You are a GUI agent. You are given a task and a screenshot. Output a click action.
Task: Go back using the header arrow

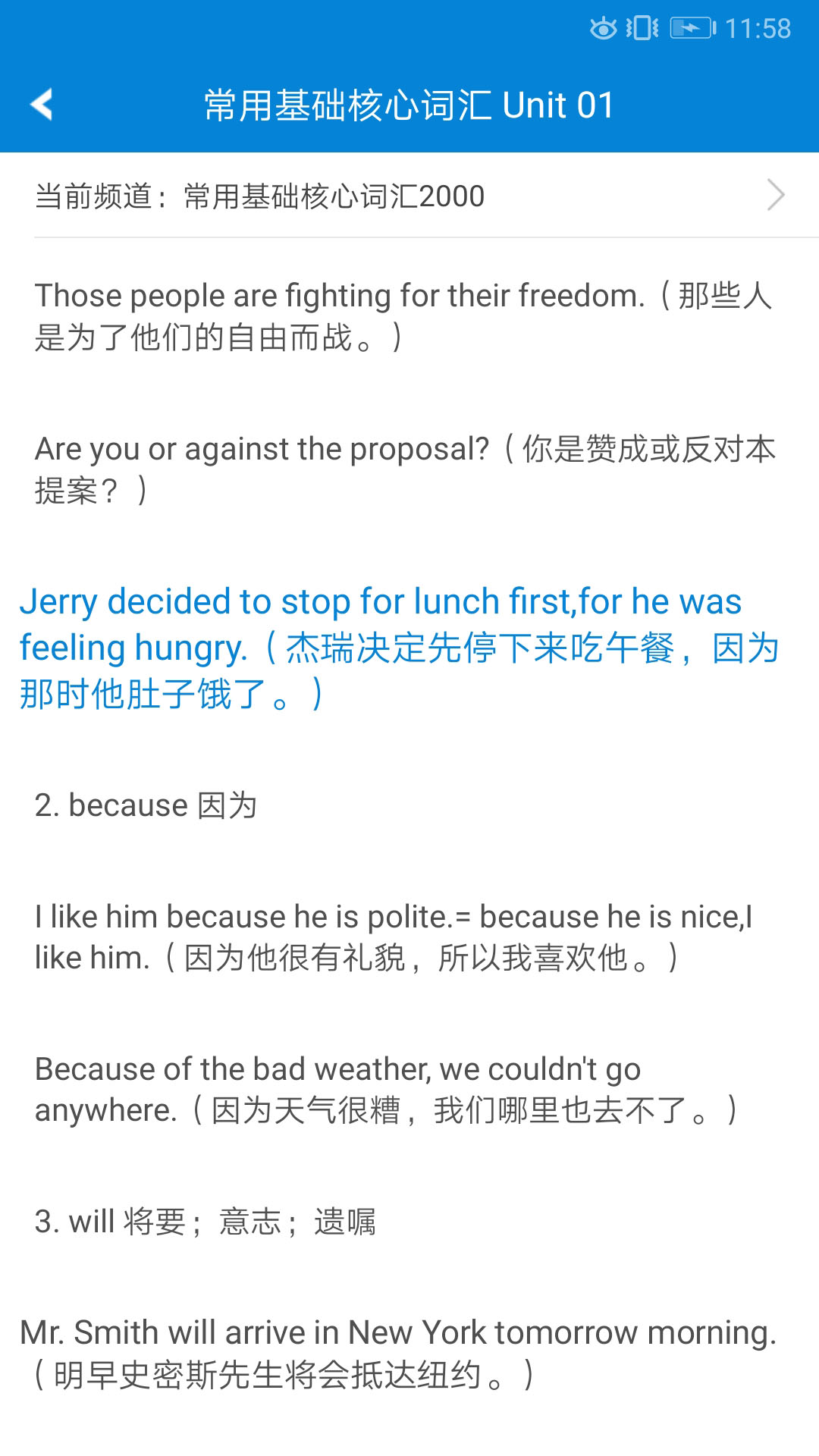(42, 105)
